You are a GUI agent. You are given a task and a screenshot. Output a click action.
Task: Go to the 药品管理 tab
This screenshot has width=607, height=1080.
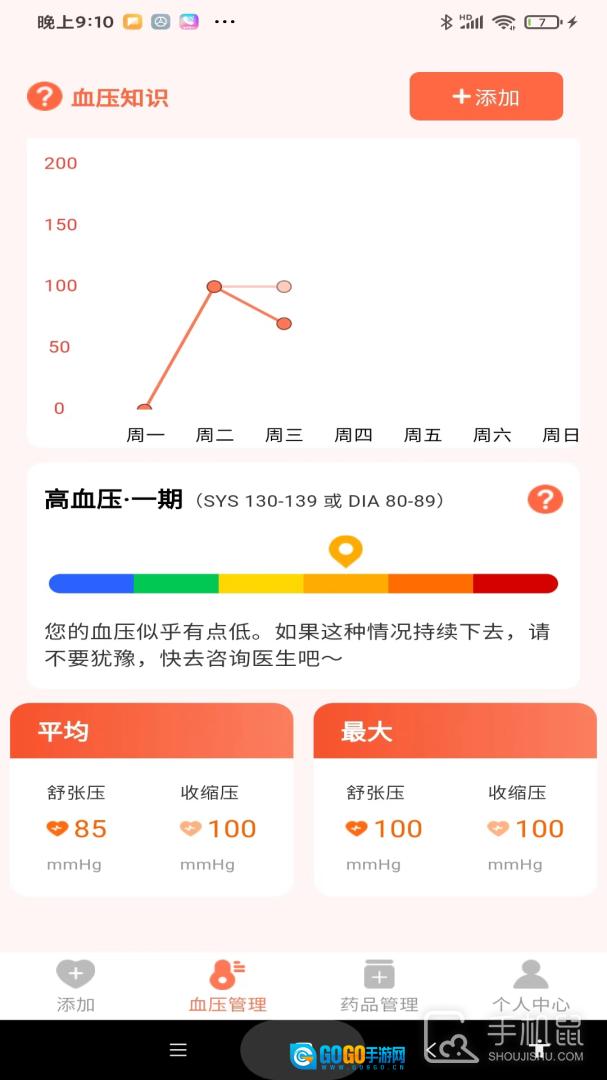379,986
